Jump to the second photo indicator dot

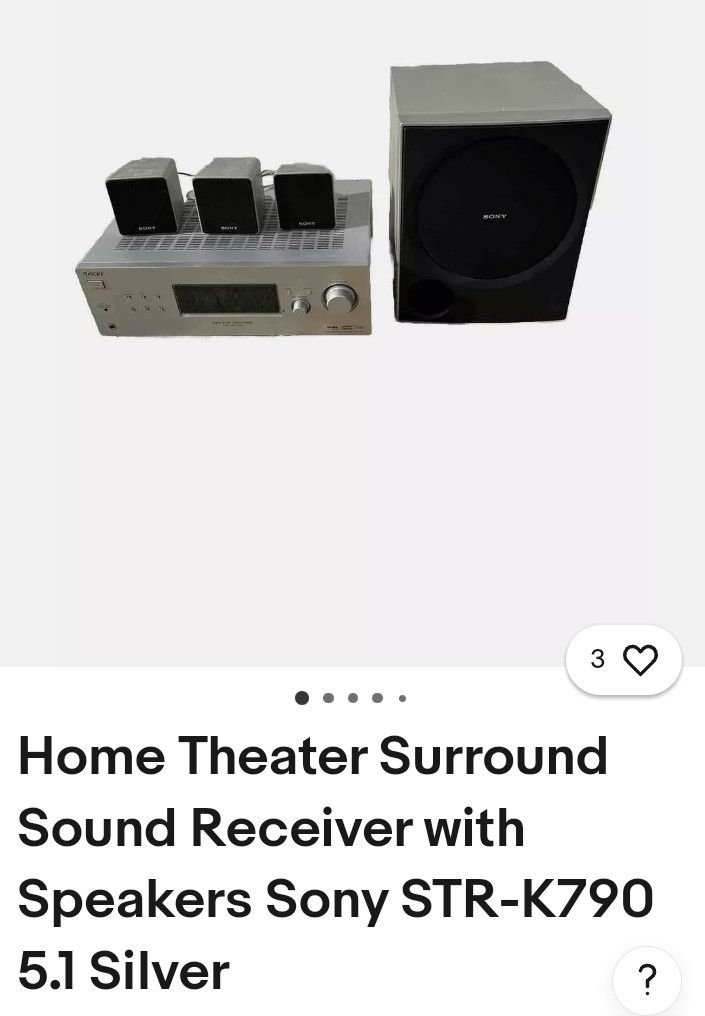coord(328,698)
